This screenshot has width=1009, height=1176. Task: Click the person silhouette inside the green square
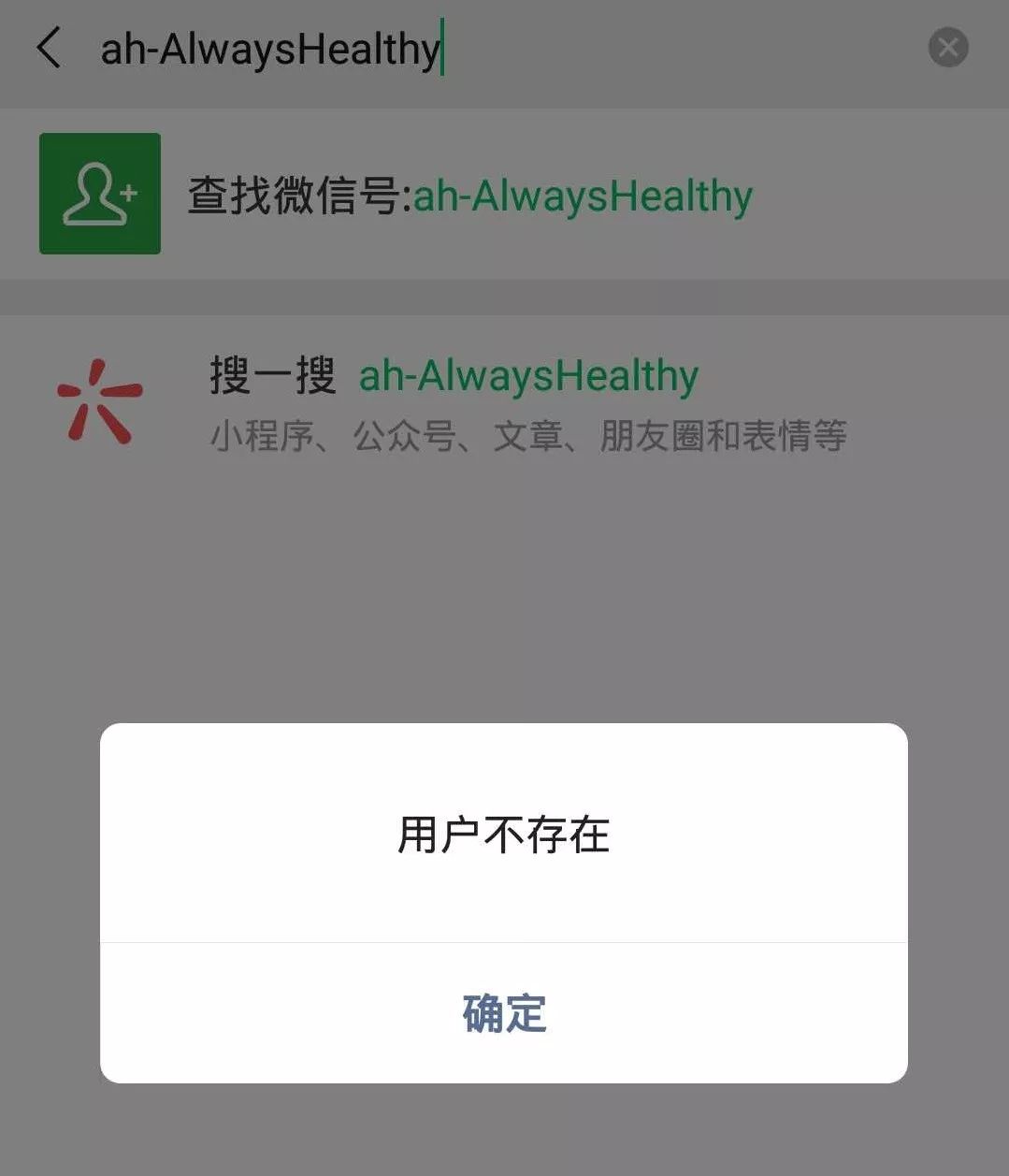(99, 194)
